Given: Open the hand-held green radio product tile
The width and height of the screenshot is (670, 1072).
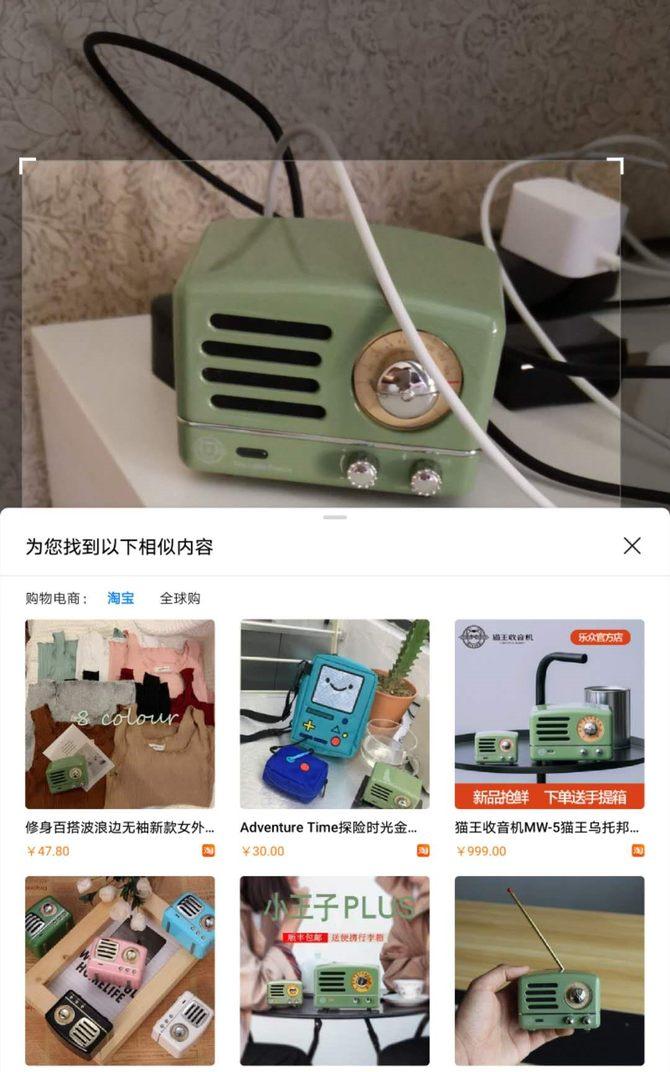Looking at the screenshot, I should click(549, 970).
